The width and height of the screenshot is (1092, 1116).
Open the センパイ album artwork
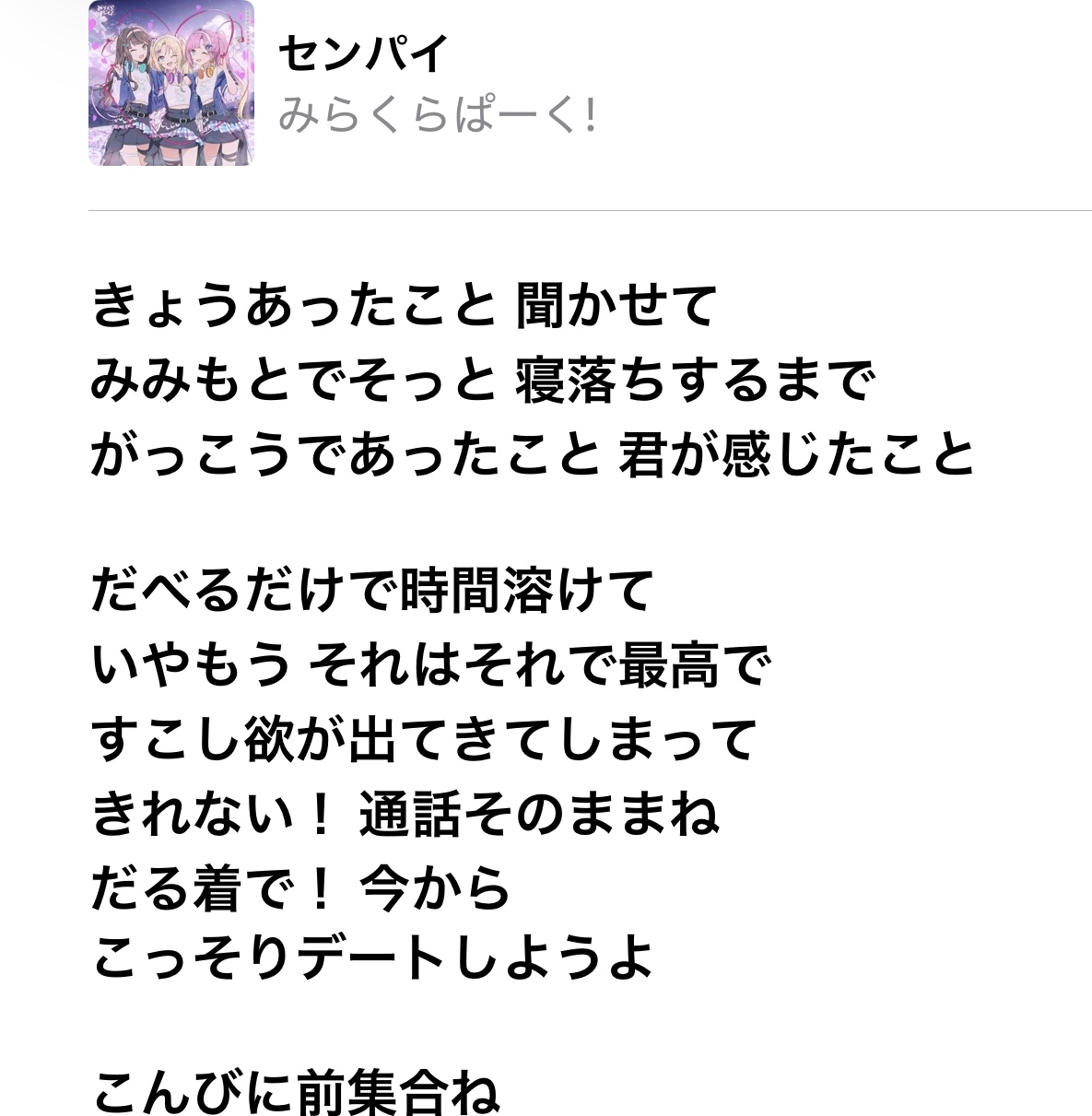coord(170,84)
